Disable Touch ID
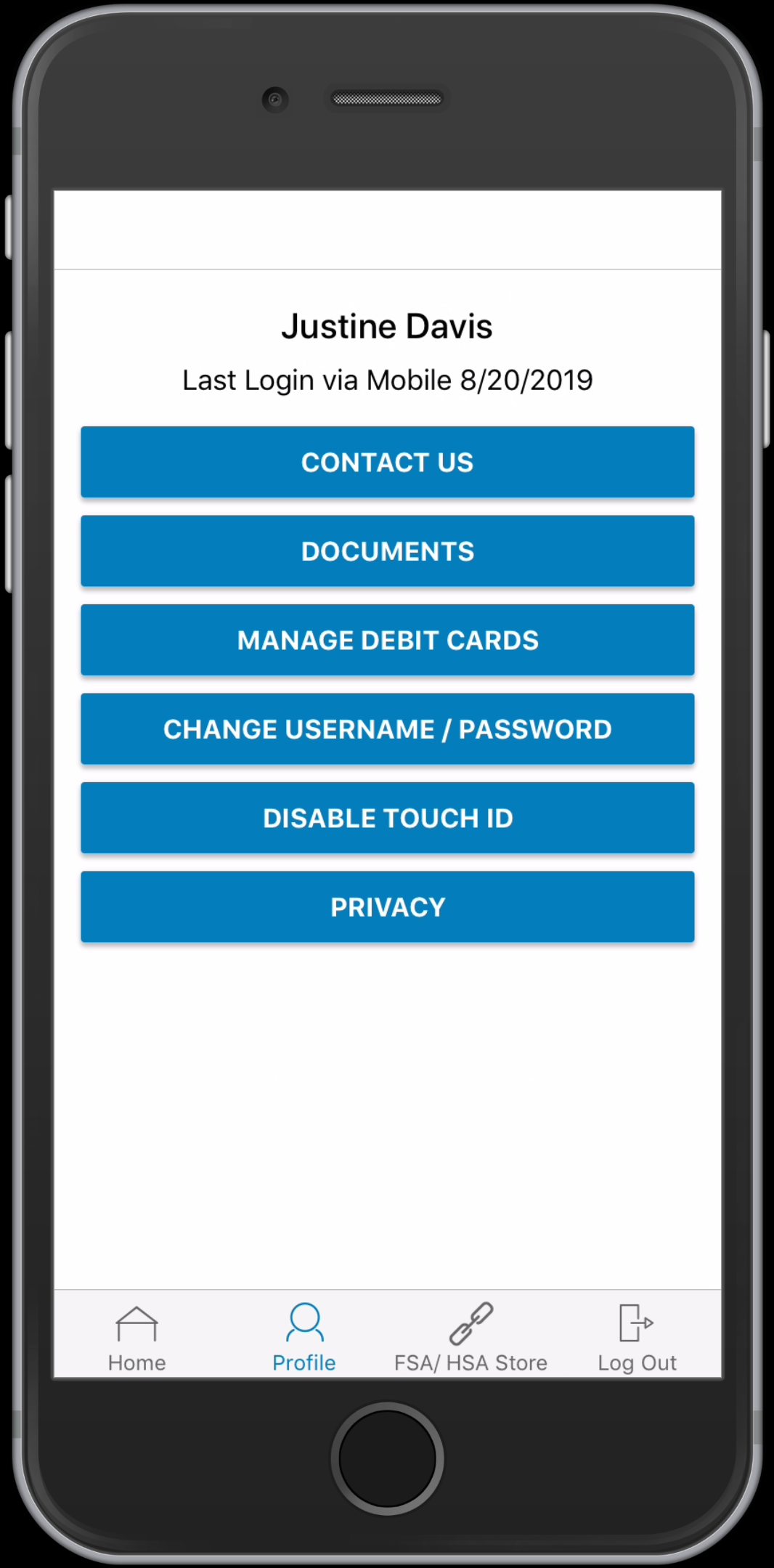Image resolution: width=774 pixels, height=1568 pixels. click(387, 818)
